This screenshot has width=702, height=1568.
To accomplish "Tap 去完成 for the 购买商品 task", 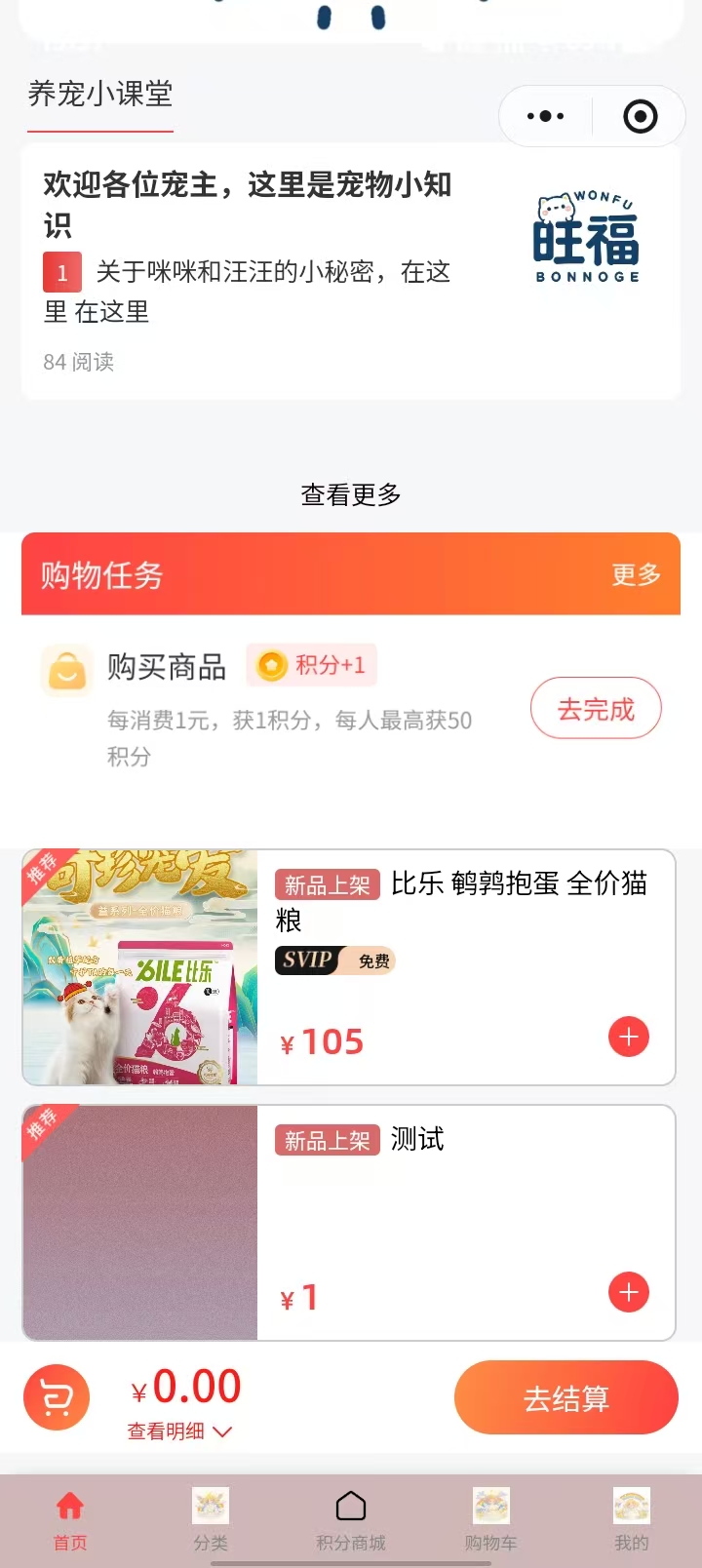I will (596, 709).
